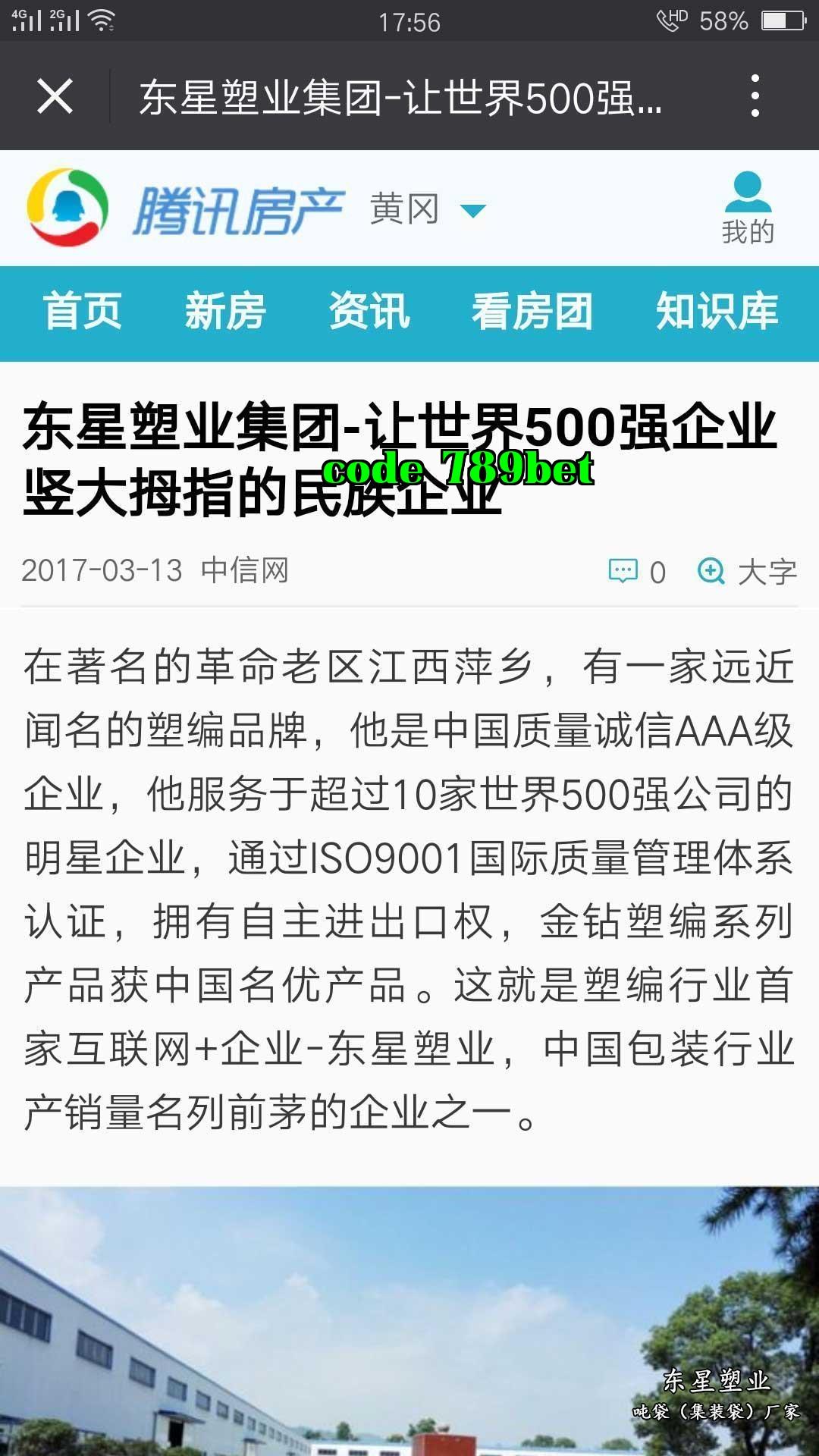Expand the 黄冈 city dropdown

(428, 209)
